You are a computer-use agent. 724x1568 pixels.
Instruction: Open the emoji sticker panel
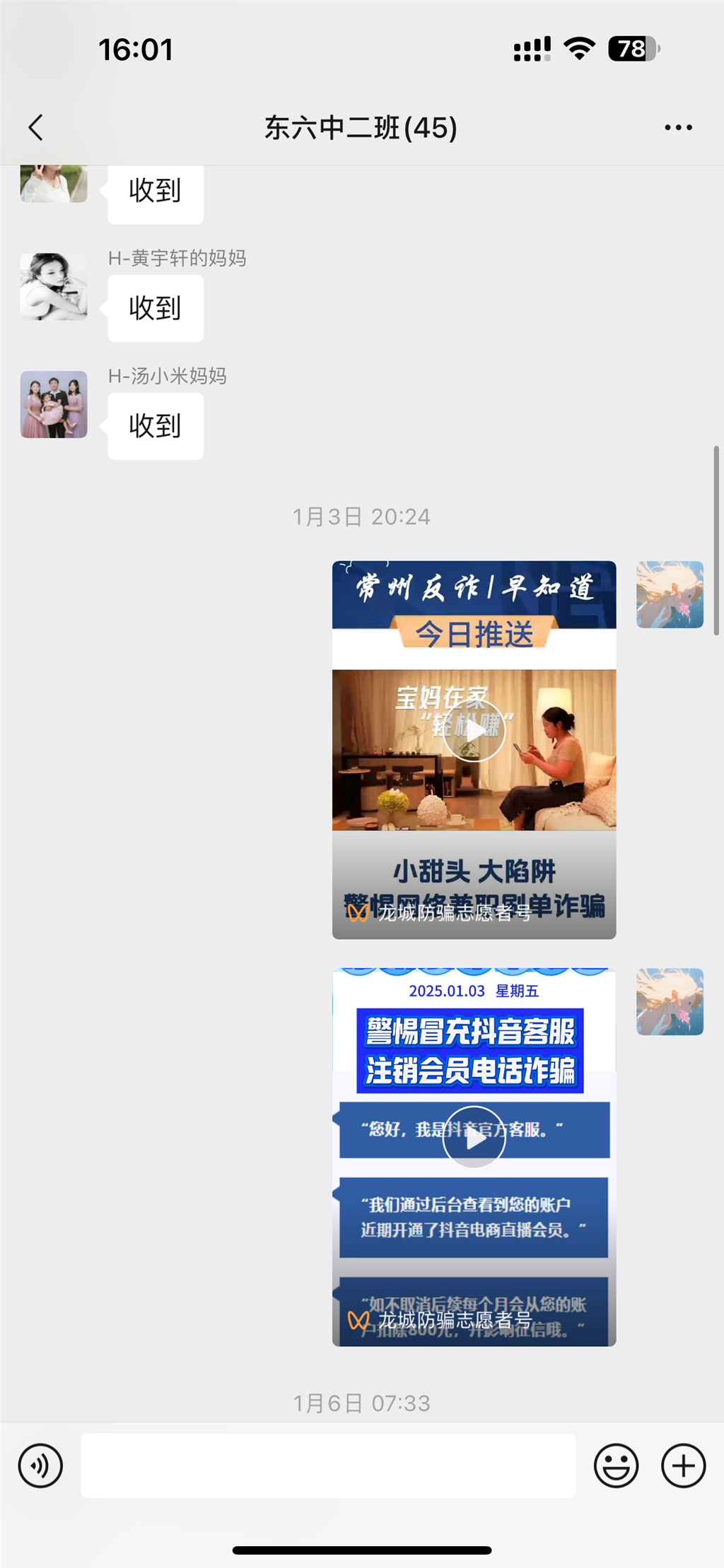pos(616,1465)
